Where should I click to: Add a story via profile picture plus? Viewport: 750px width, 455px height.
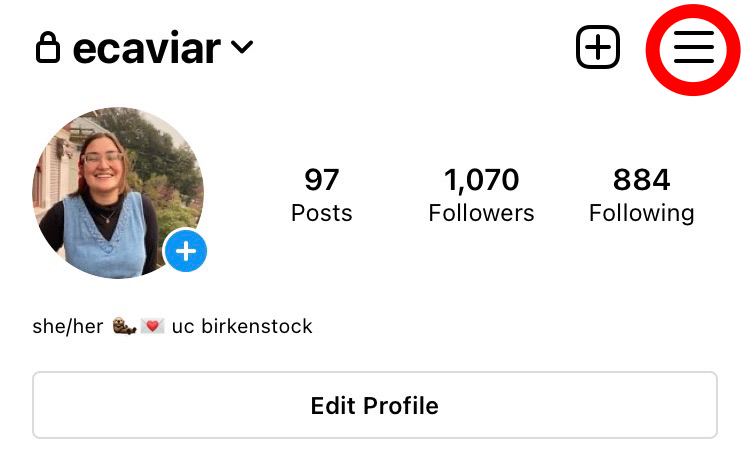click(185, 252)
